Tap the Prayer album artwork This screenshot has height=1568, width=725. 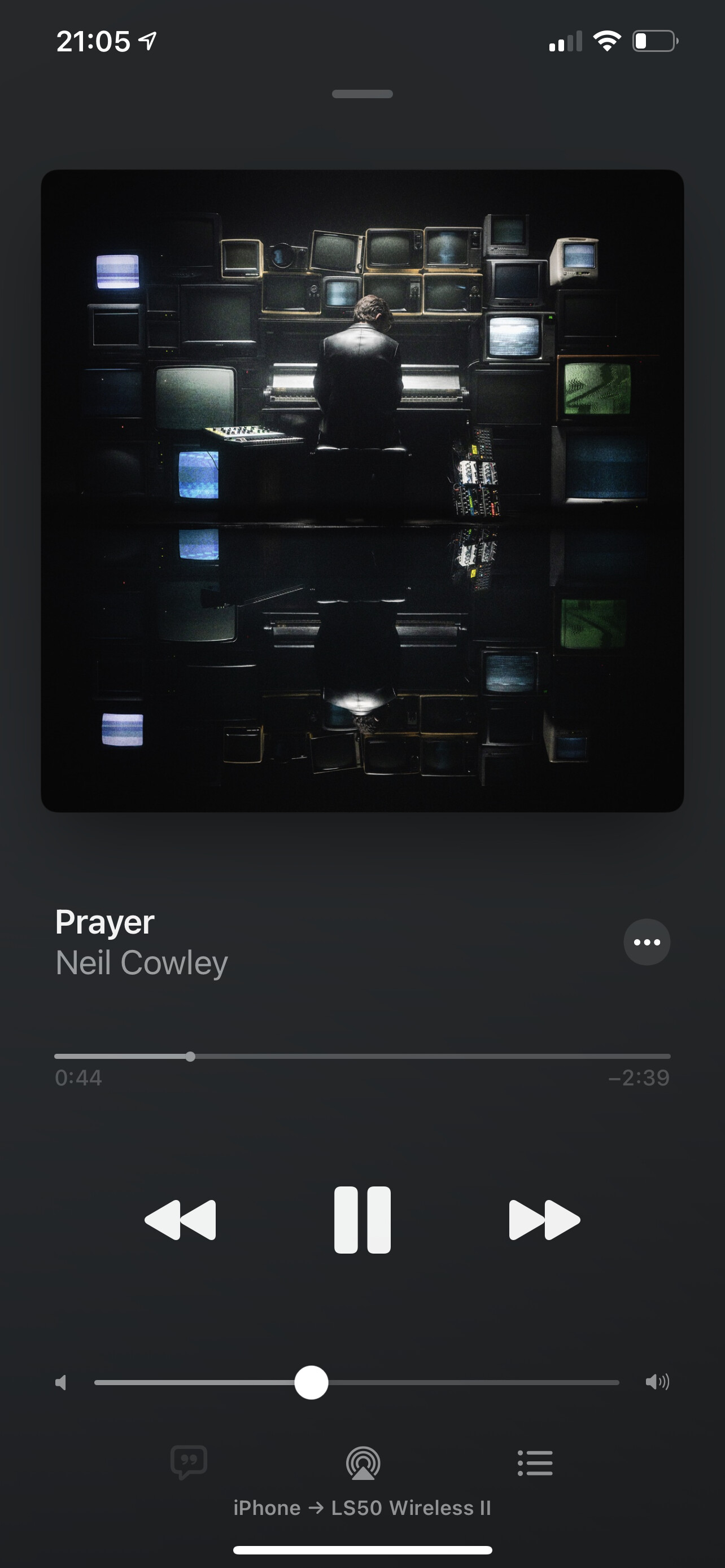pos(362,490)
